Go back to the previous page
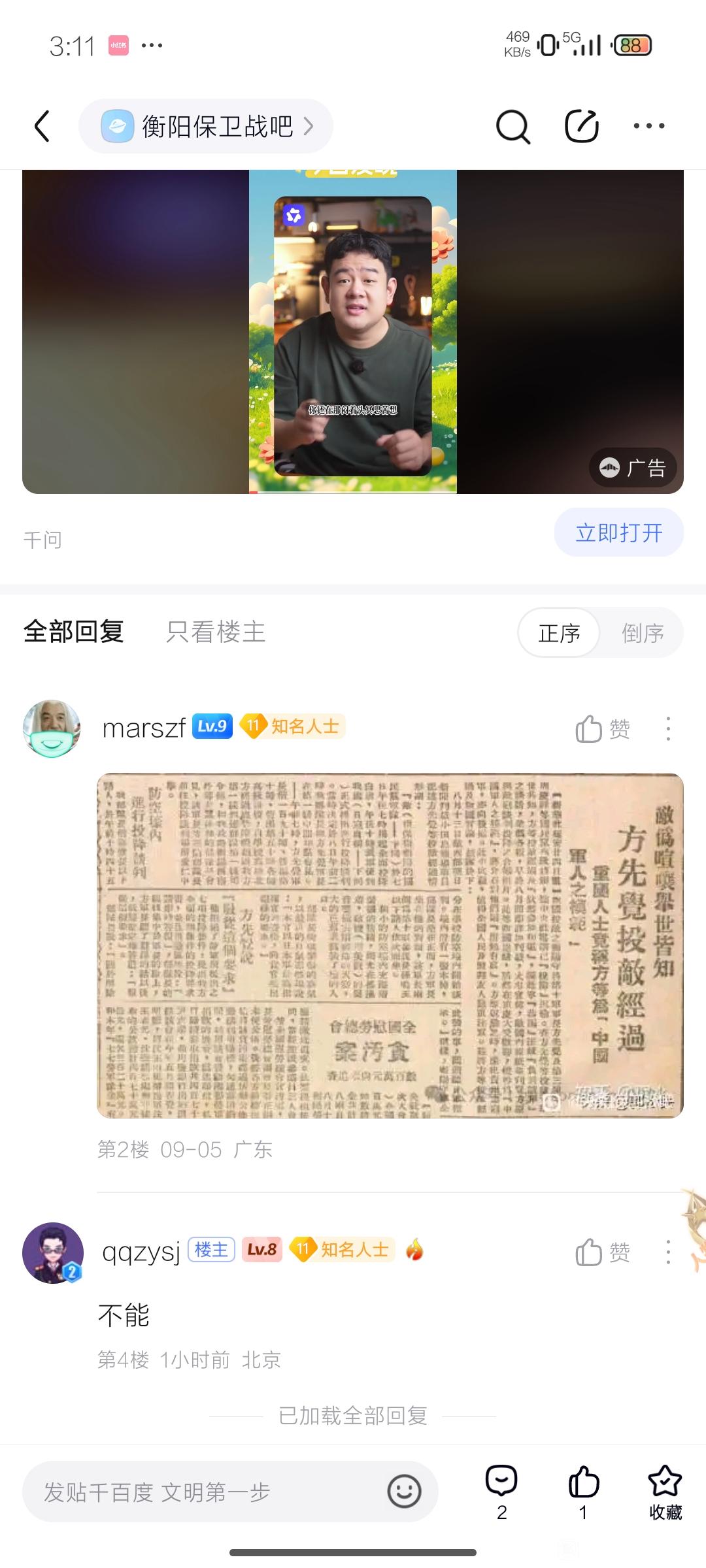 point(42,126)
